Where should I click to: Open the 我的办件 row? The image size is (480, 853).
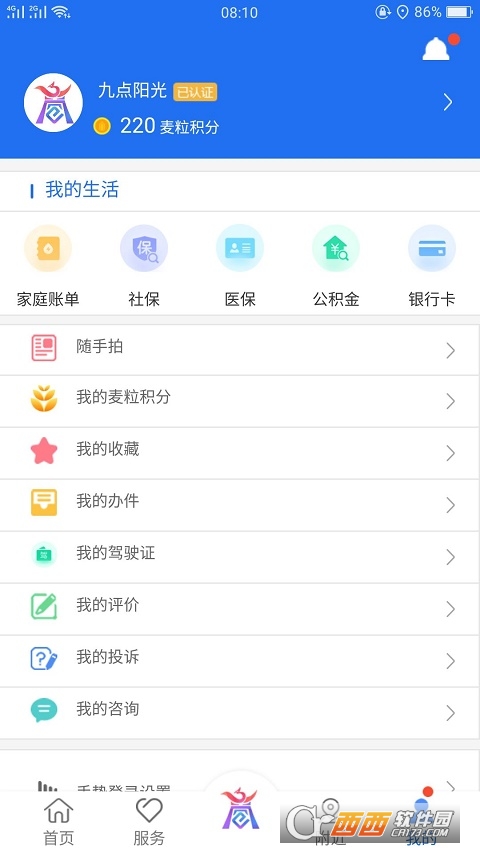(x=239, y=505)
